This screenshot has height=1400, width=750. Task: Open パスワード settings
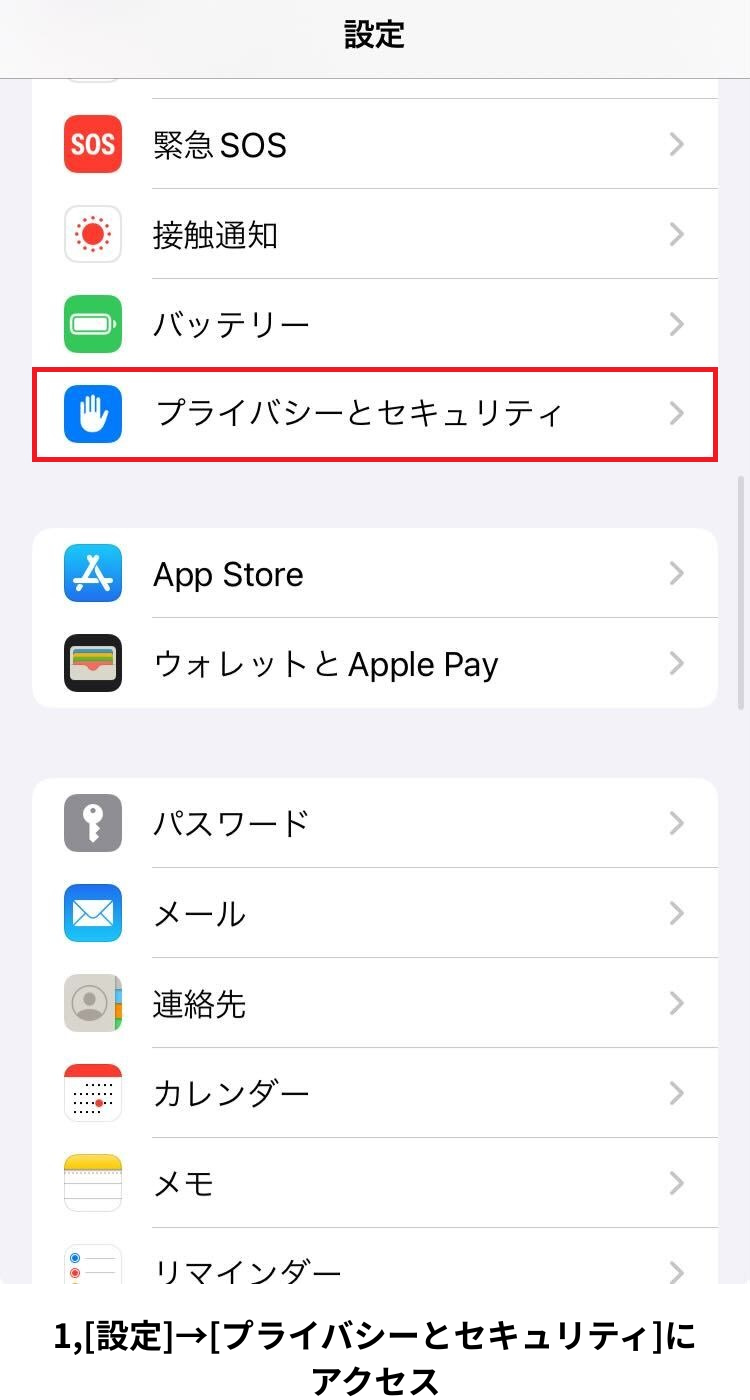coord(374,823)
